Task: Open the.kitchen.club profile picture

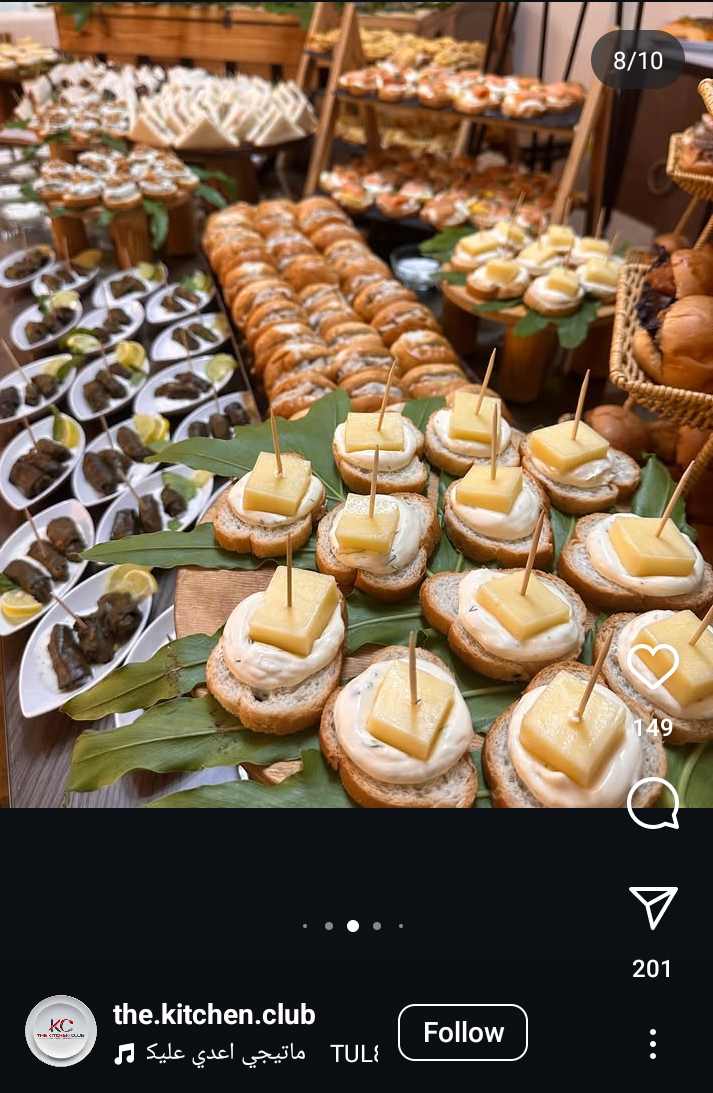Action: pyautogui.click(x=61, y=1031)
